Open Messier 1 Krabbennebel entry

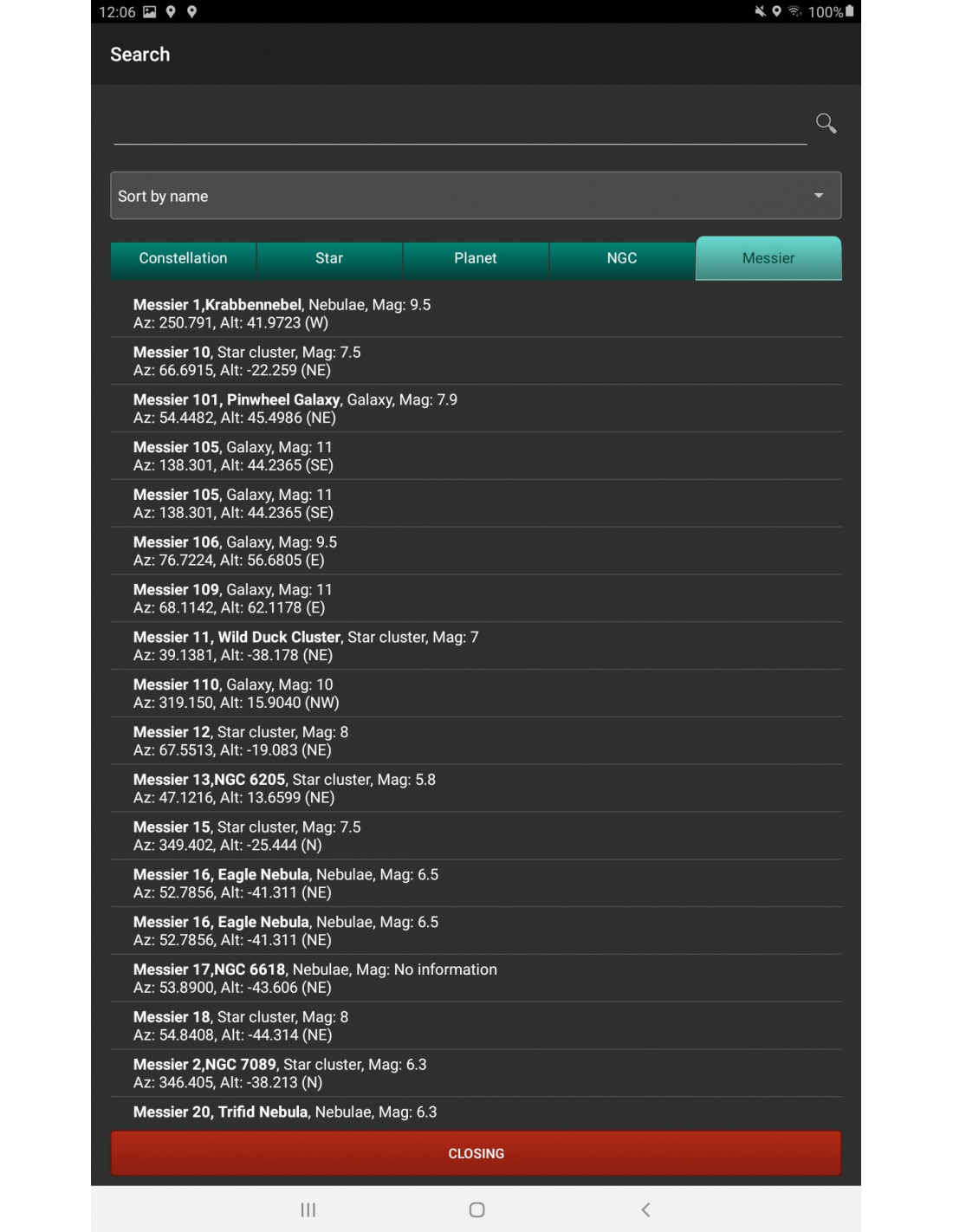pyautogui.click(x=476, y=314)
